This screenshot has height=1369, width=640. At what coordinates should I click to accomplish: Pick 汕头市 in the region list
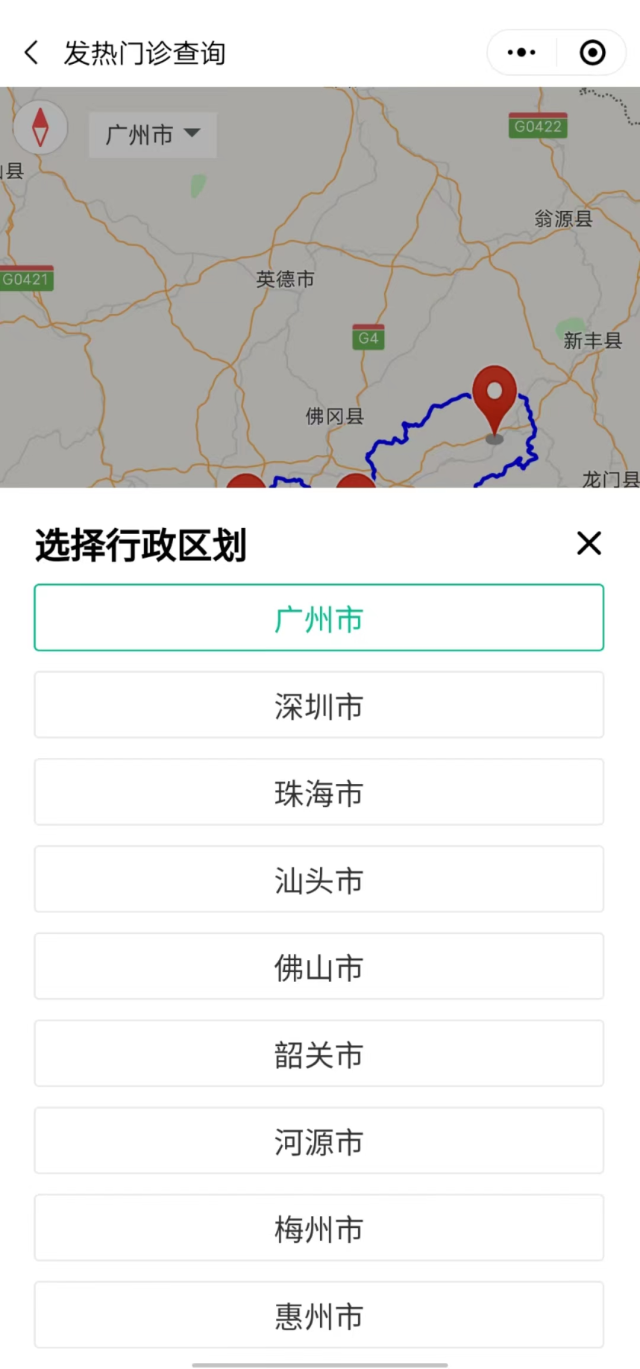pos(319,879)
